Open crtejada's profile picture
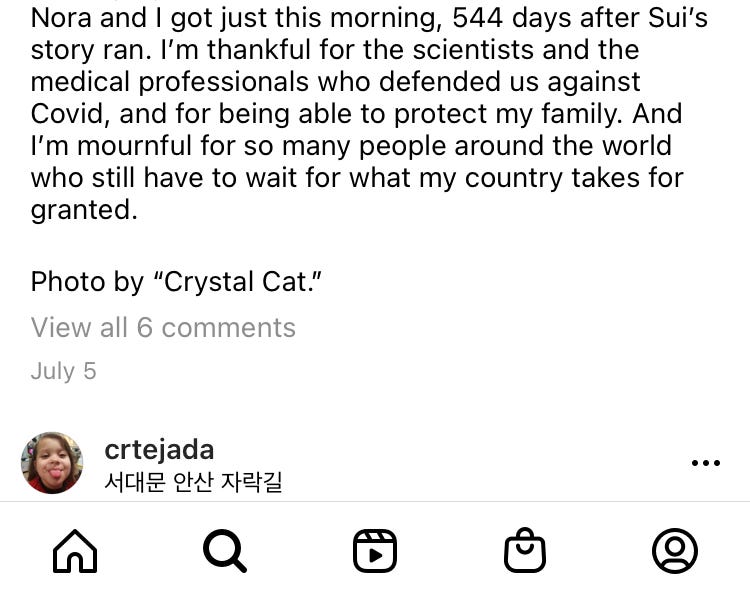The image size is (750, 600). [52, 463]
